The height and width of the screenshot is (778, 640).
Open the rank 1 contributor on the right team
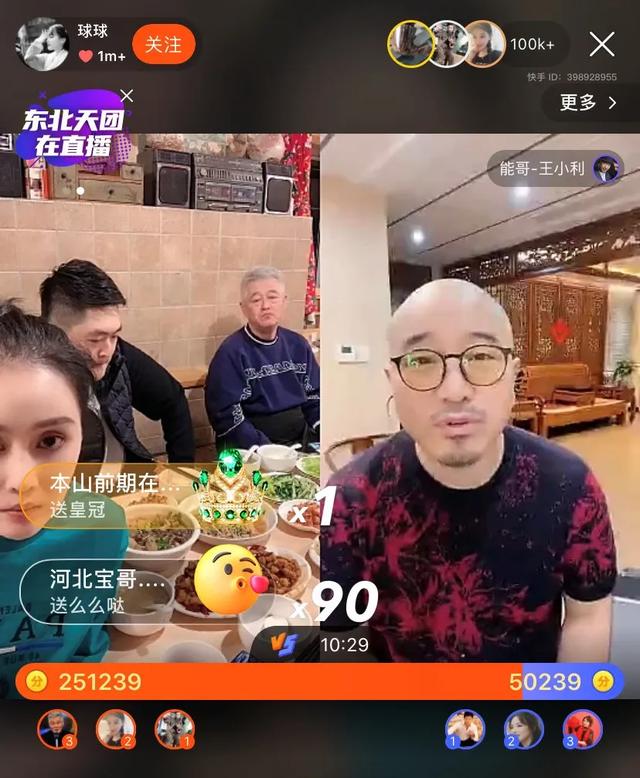click(x=465, y=729)
